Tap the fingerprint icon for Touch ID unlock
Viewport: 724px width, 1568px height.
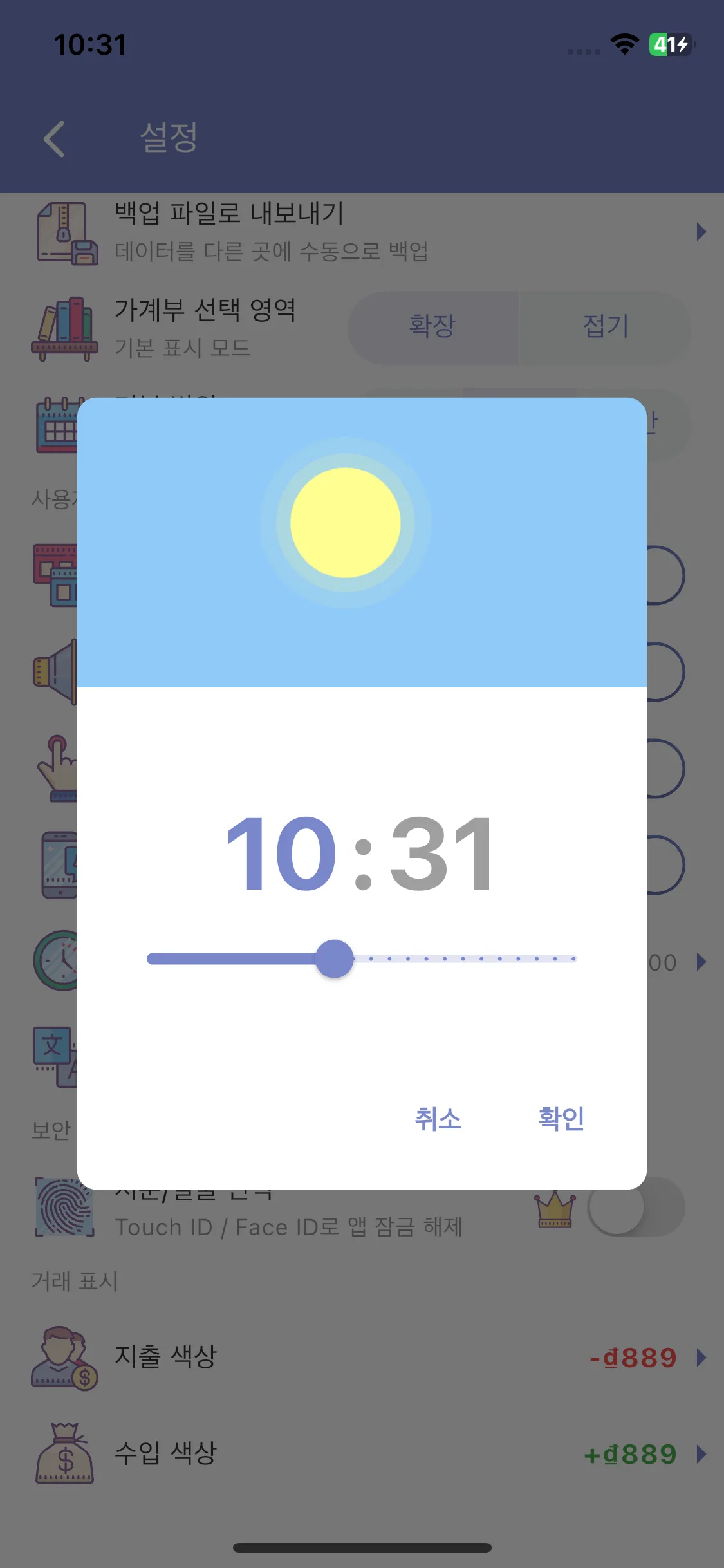tap(64, 1210)
